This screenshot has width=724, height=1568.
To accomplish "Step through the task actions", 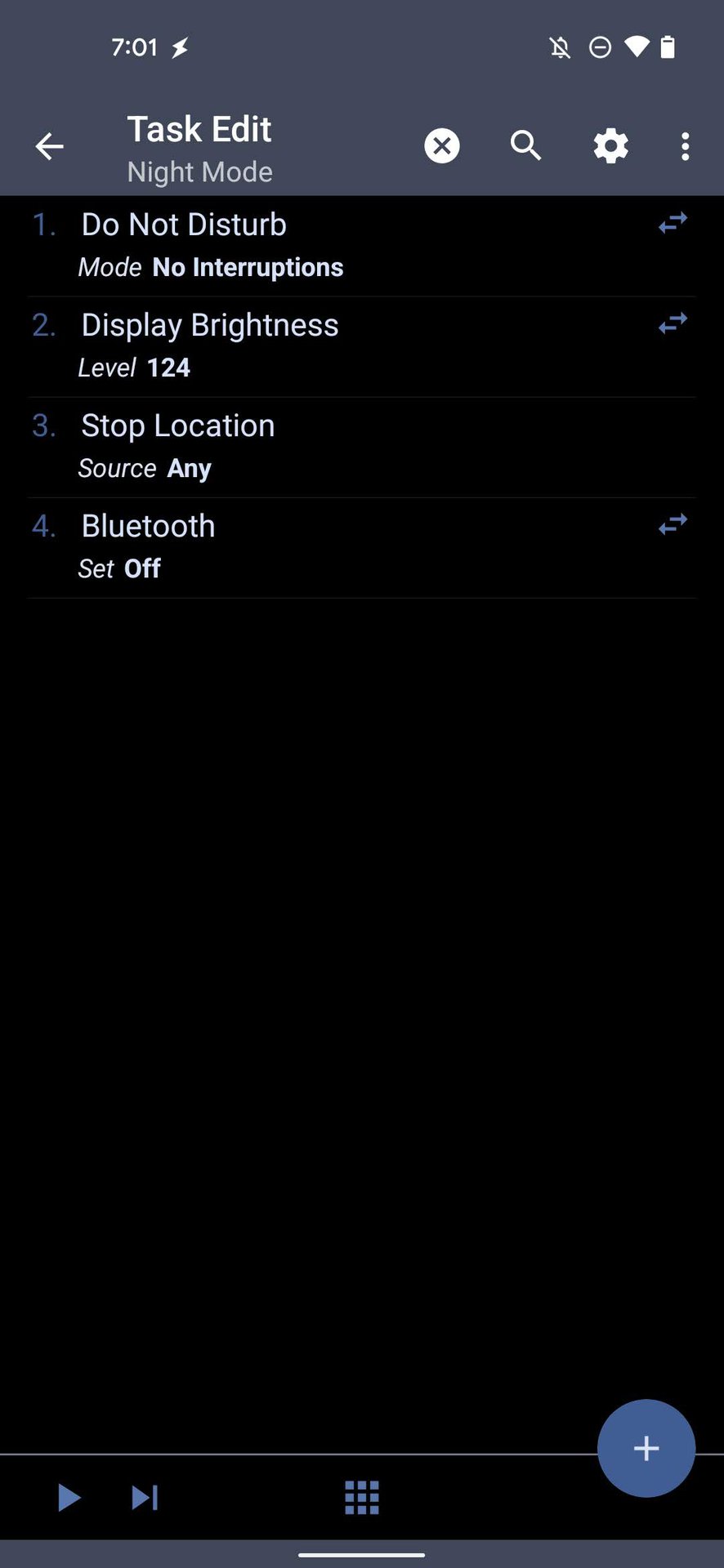I will (x=145, y=1498).
